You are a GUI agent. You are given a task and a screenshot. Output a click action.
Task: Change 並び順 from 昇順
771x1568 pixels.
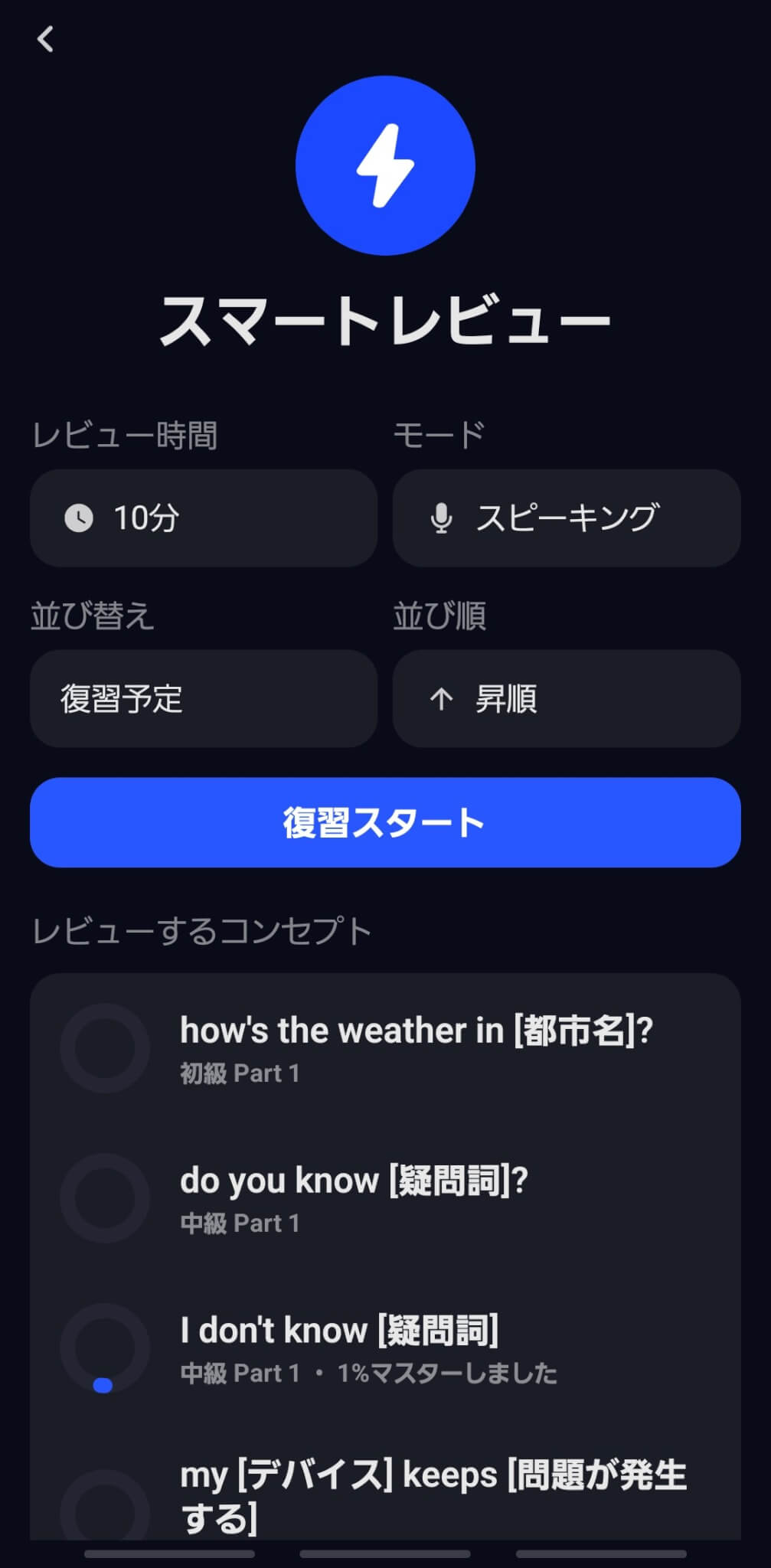566,699
